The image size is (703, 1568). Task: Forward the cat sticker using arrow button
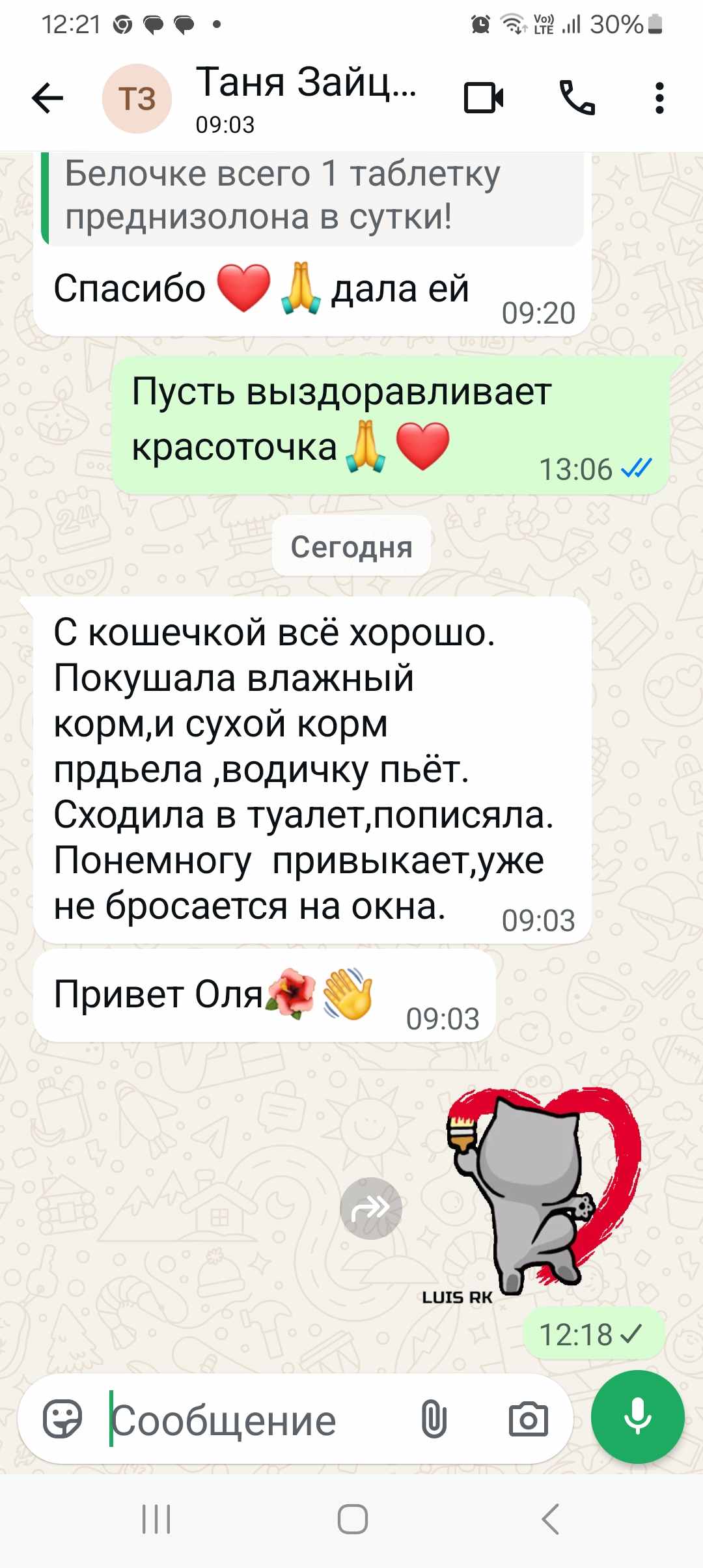click(371, 1209)
